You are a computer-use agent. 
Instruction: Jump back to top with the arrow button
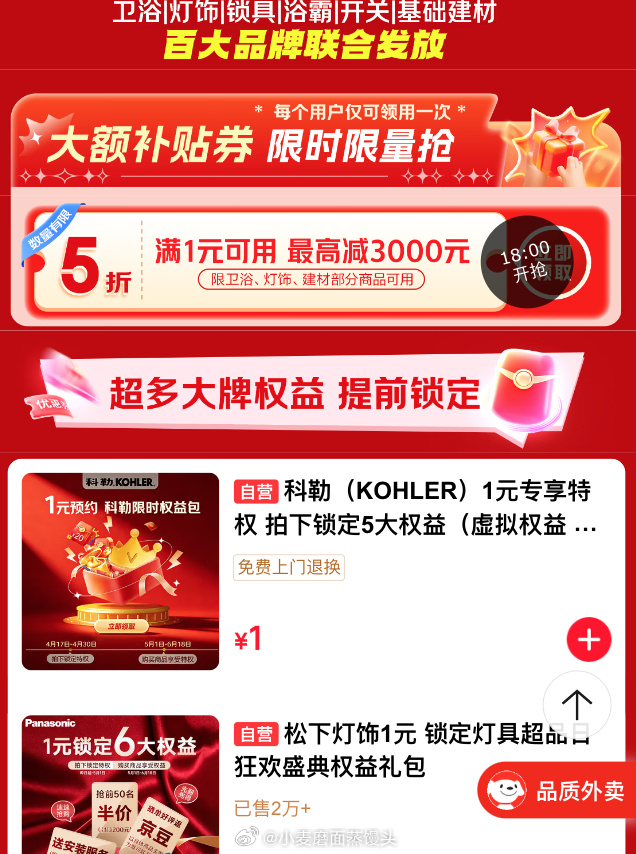(x=576, y=705)
